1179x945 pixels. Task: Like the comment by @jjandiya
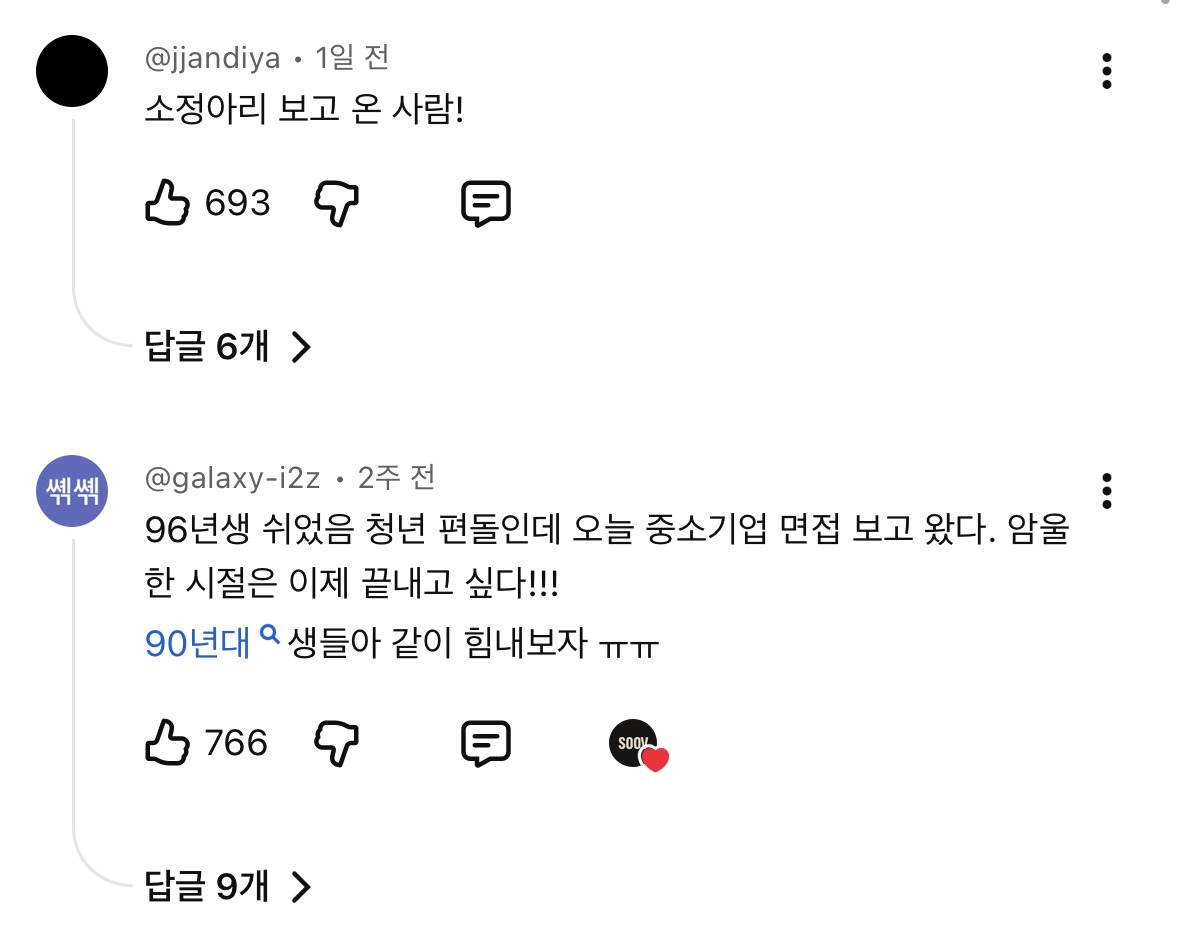pos(167,202)
